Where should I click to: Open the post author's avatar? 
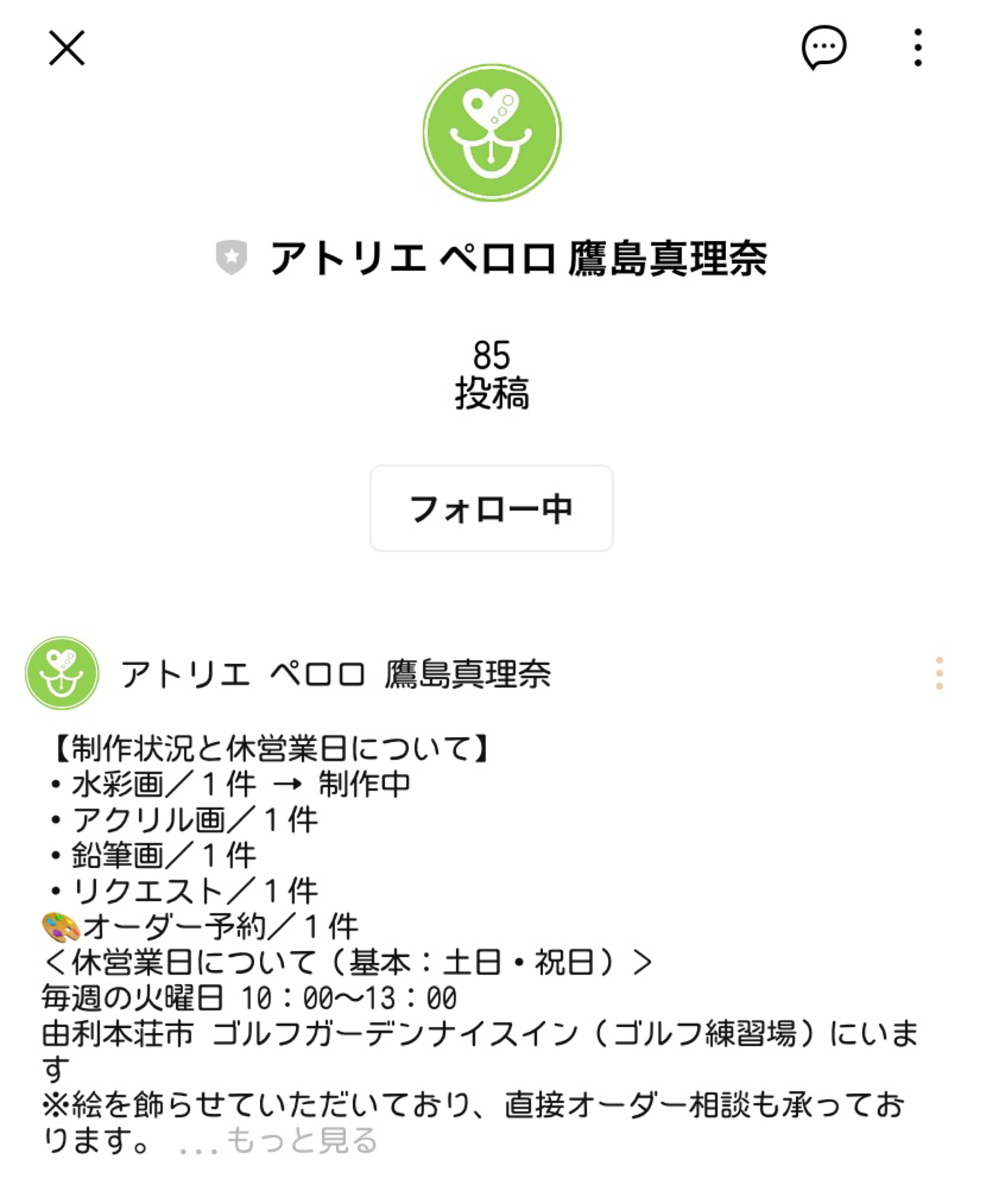pyautogui.click(x=62, y=674)
